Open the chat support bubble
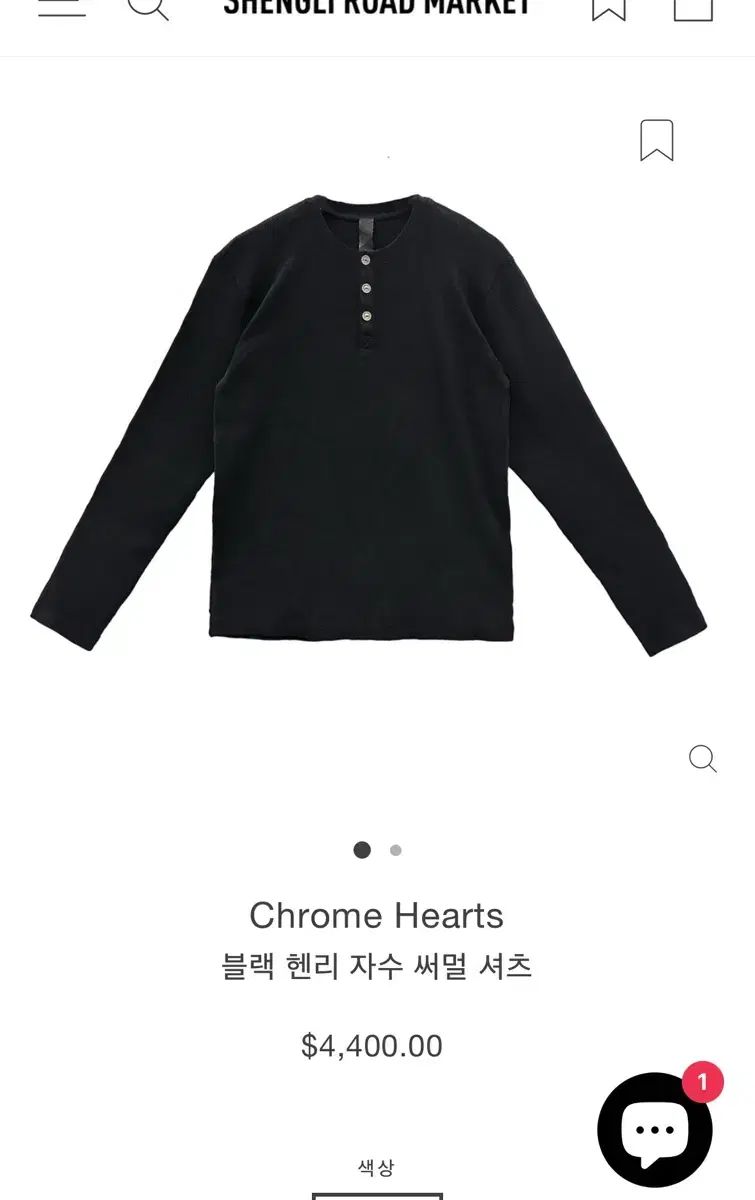The image size is (755, 1200). [x=655, y=1131]
